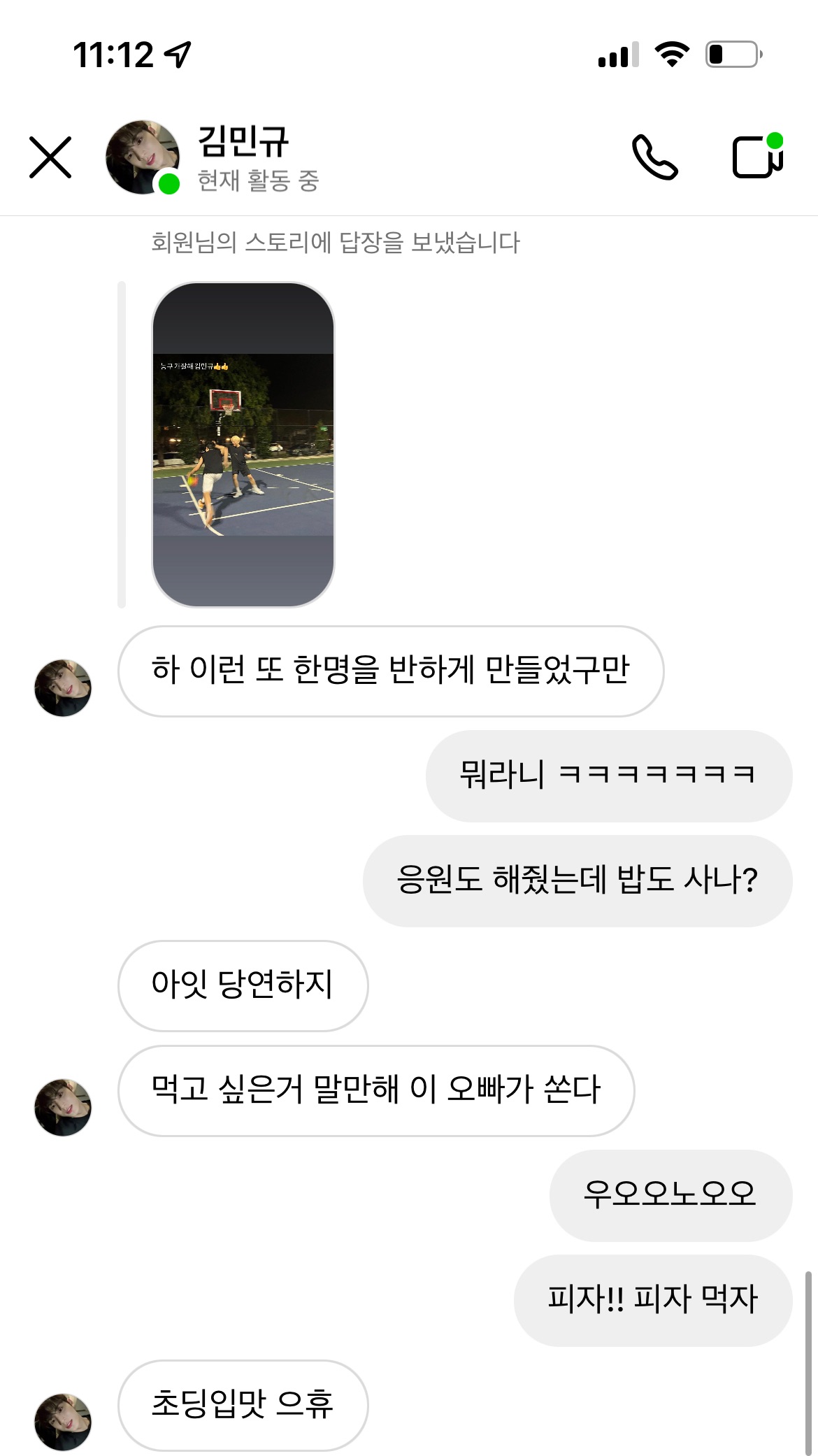Tap the avatar beside the 초딩입맛 으휴 message

point(63,1422)
